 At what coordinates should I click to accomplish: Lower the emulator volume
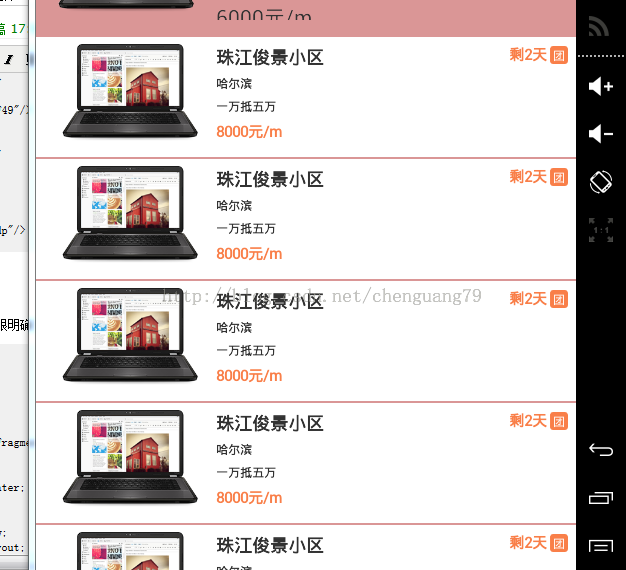(600, 134)
